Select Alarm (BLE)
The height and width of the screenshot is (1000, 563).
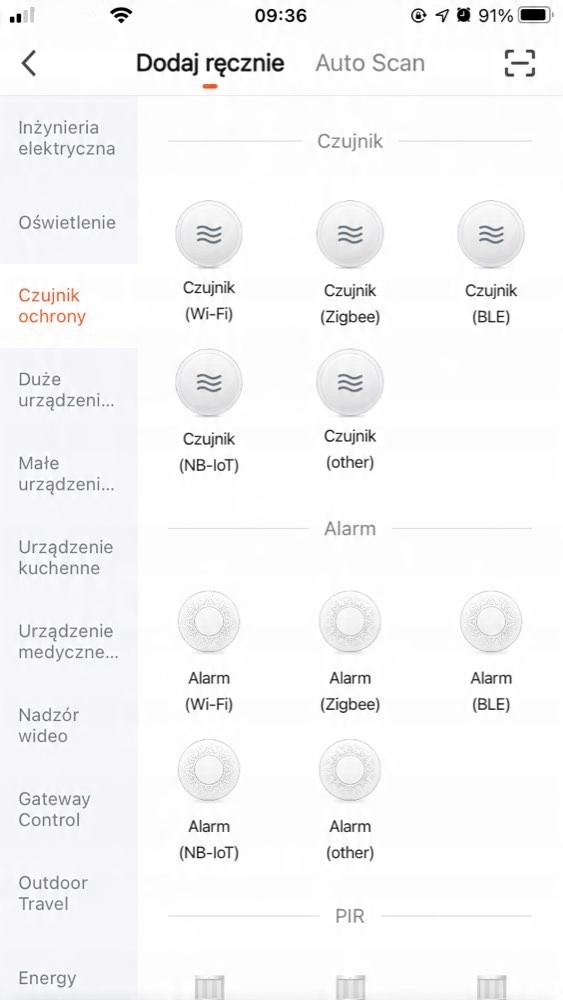491,652
